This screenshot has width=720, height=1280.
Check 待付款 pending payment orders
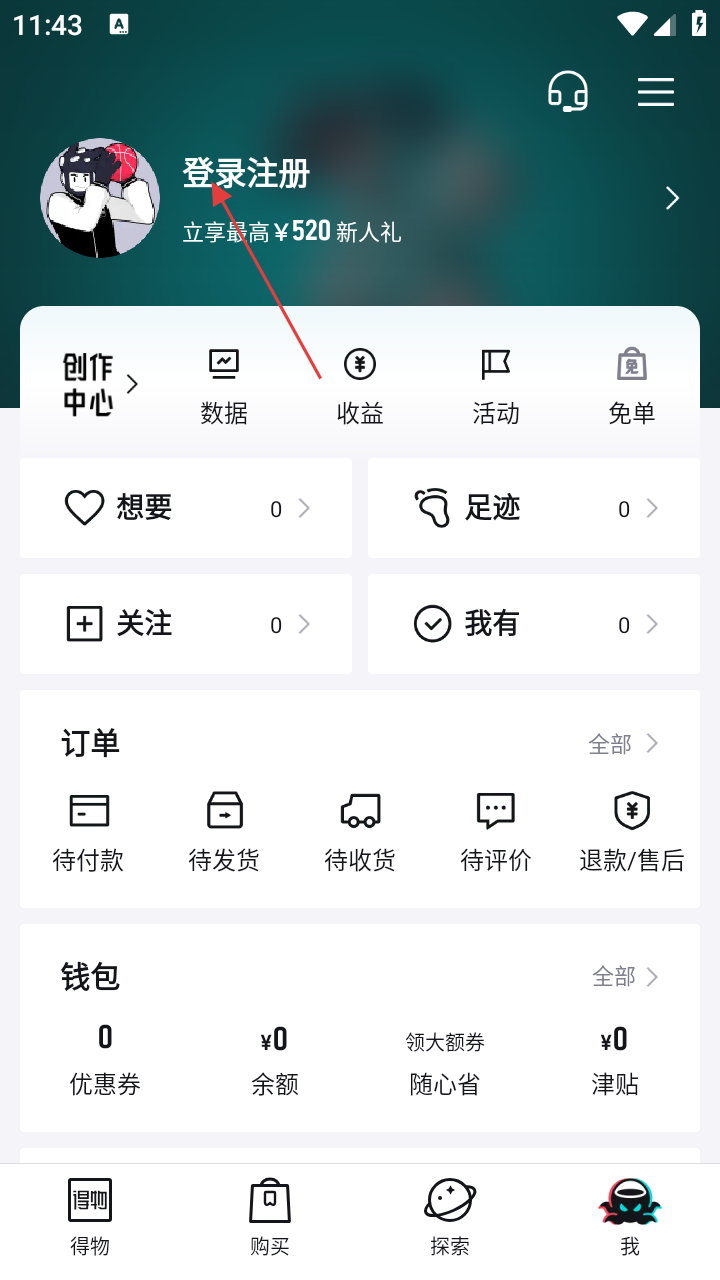pos(89,832)
